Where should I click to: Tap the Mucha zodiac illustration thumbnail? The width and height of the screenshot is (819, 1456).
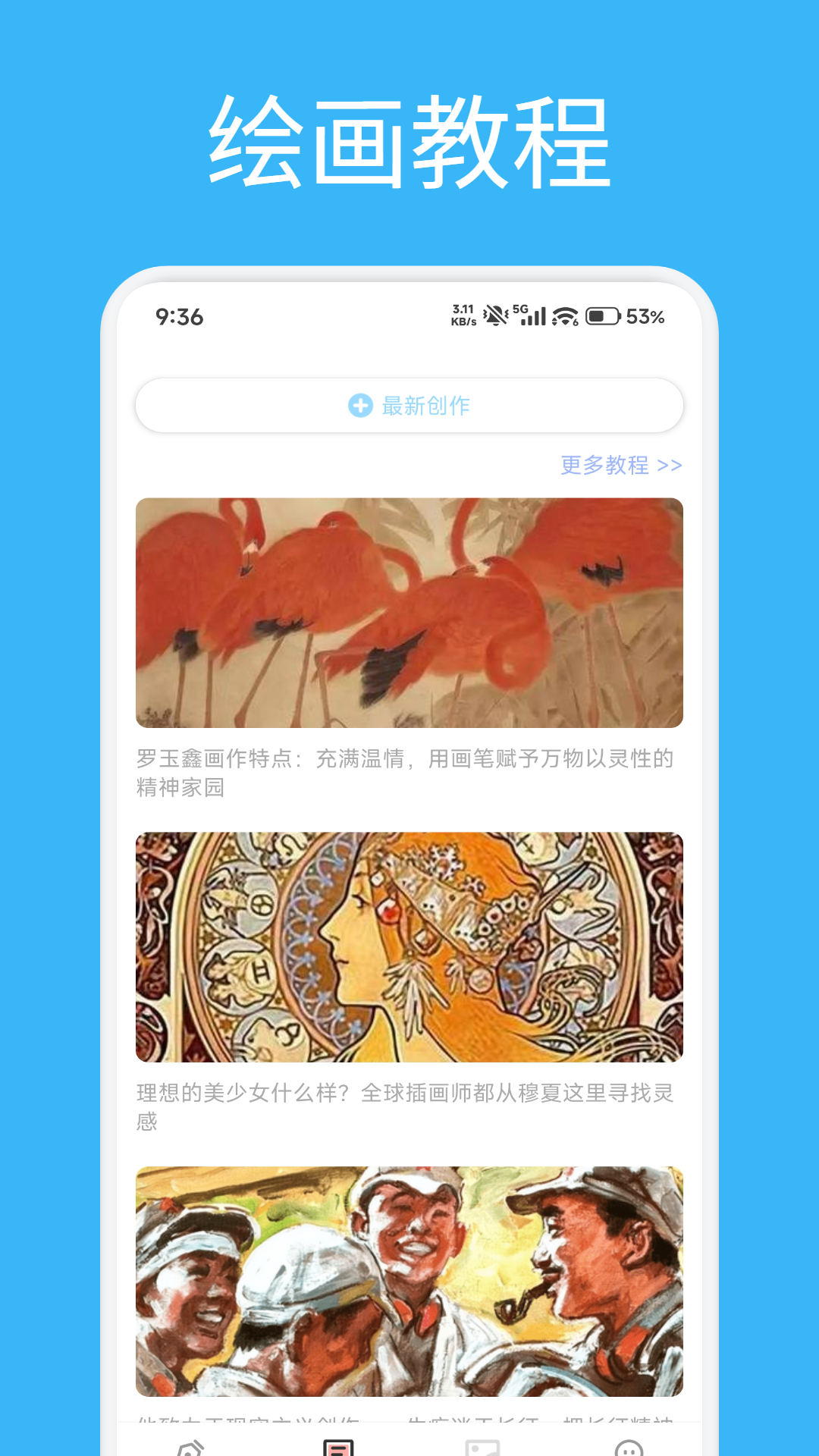(x=409, y=946)
